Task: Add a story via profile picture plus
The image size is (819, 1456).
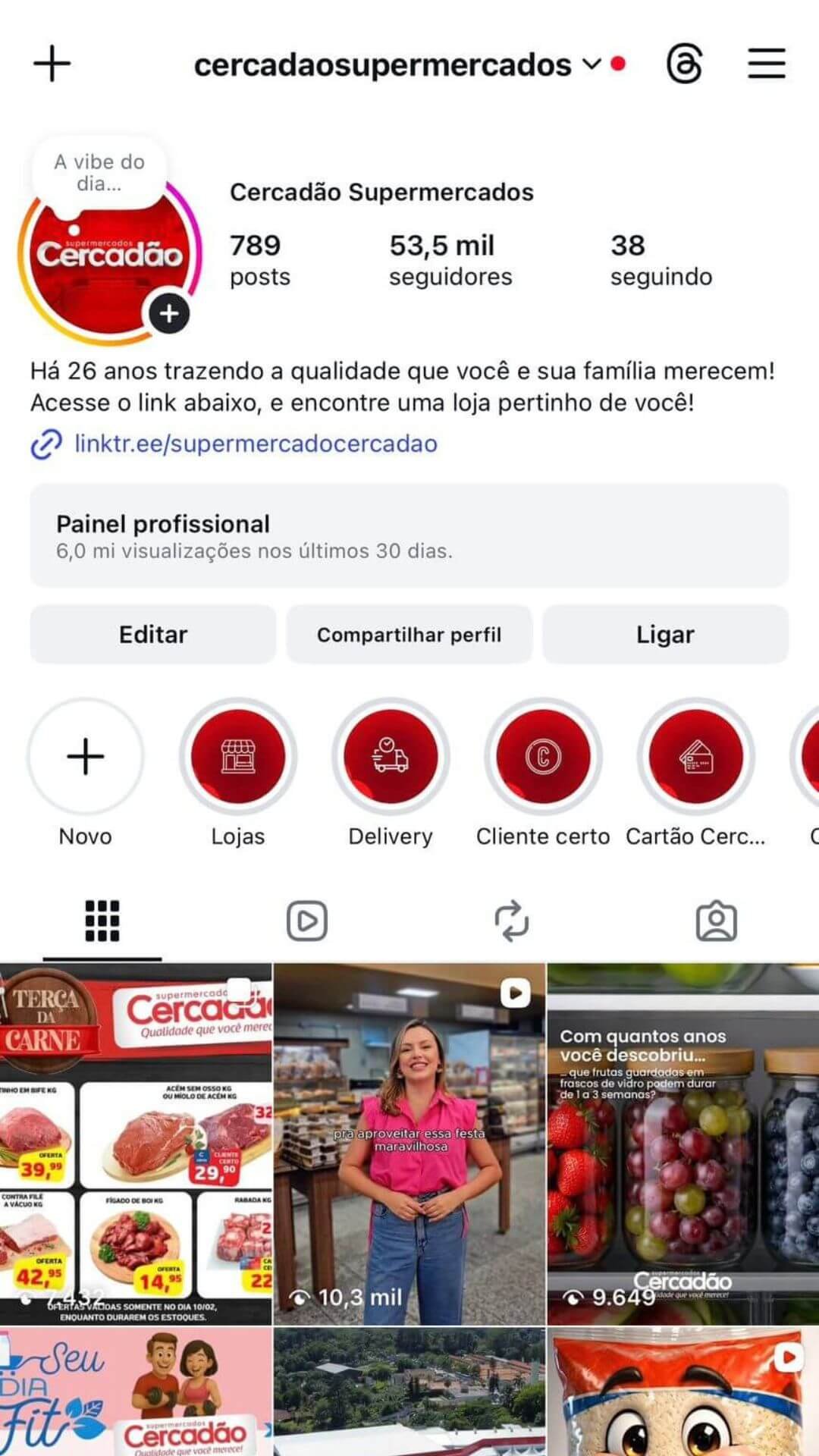Action: pos(168,313)
